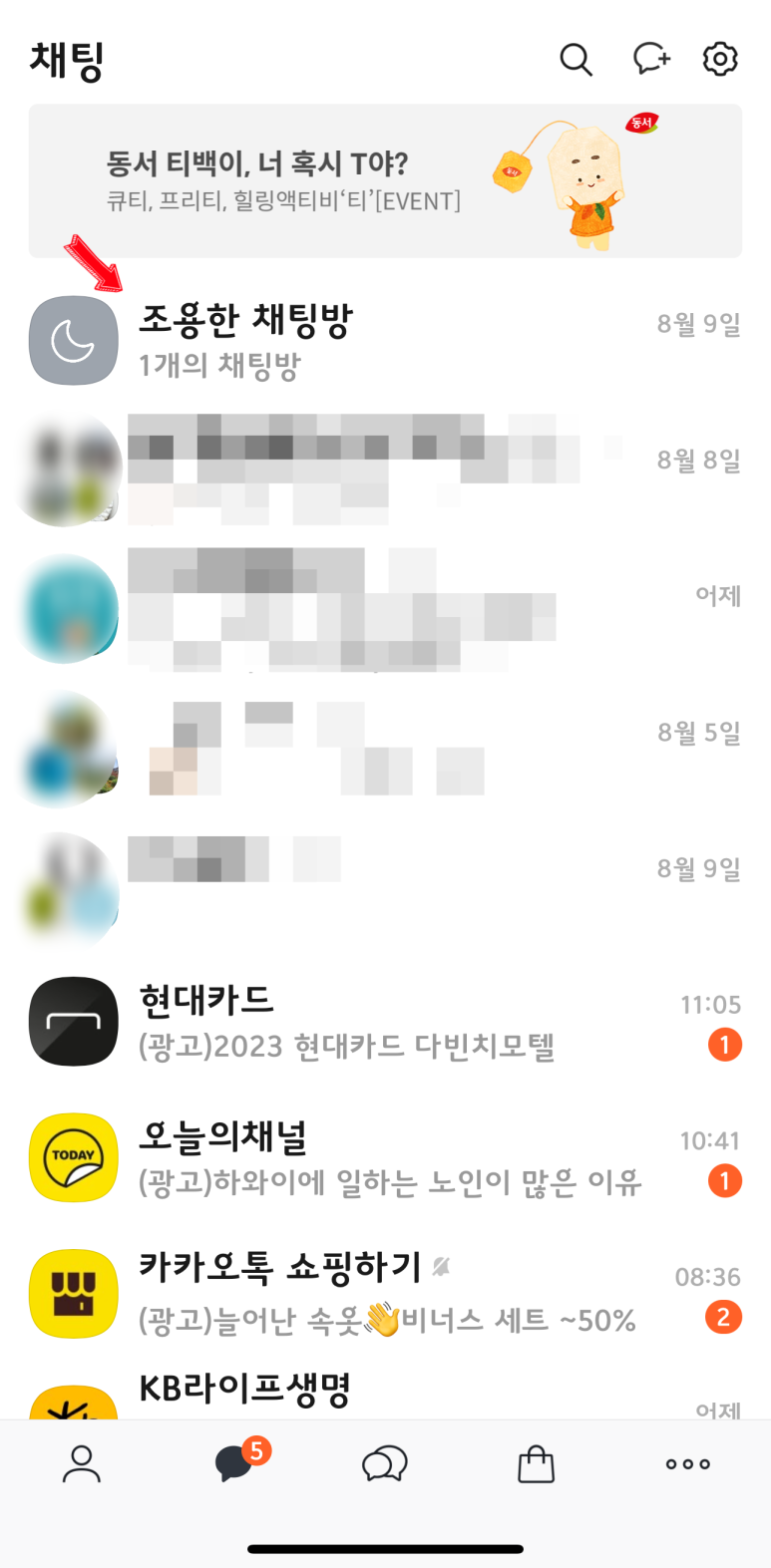Open the search magnifier icon
This screenshot has width=771, height=1568.
pyautogui.click(x=576, y=60)
